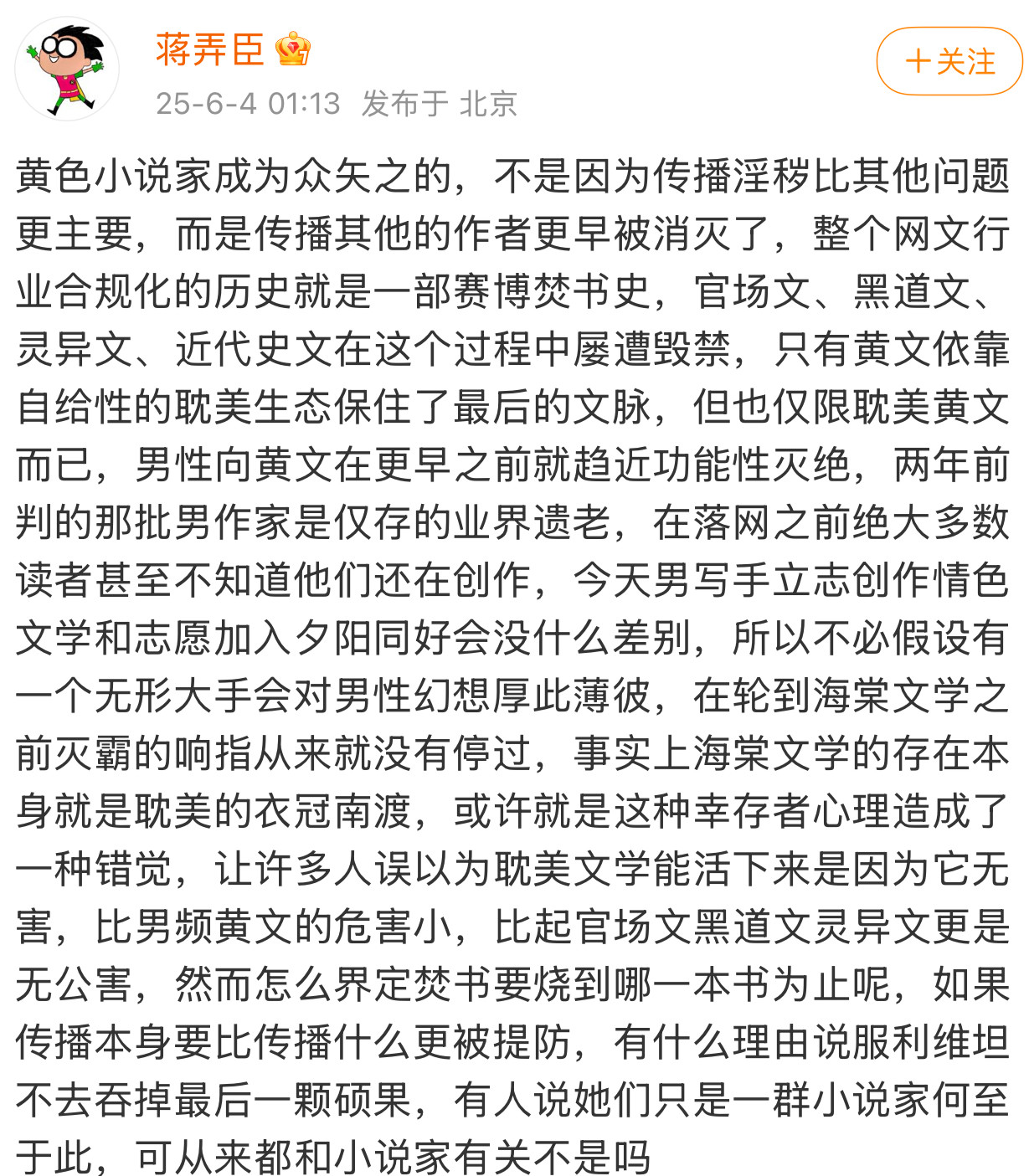Open 蒋弄臣's profile avatar
Viewport: 1029px width, 1176px height.
[67, 69]
